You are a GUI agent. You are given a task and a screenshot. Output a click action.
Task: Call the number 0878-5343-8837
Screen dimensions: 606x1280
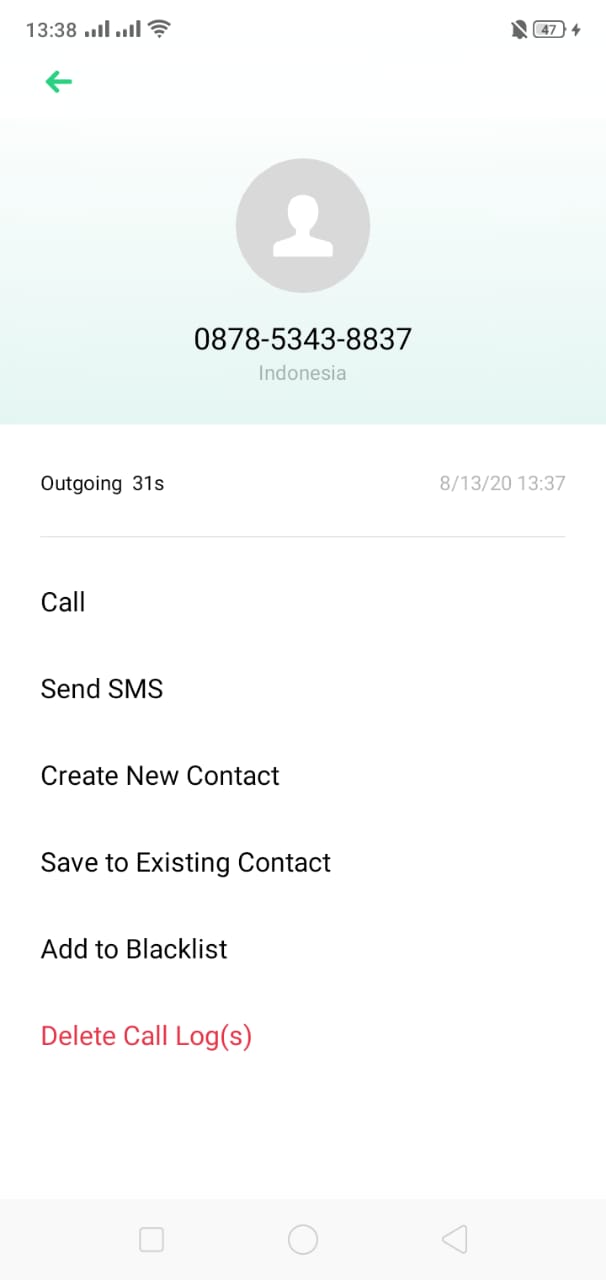click(x=63, y=602)
